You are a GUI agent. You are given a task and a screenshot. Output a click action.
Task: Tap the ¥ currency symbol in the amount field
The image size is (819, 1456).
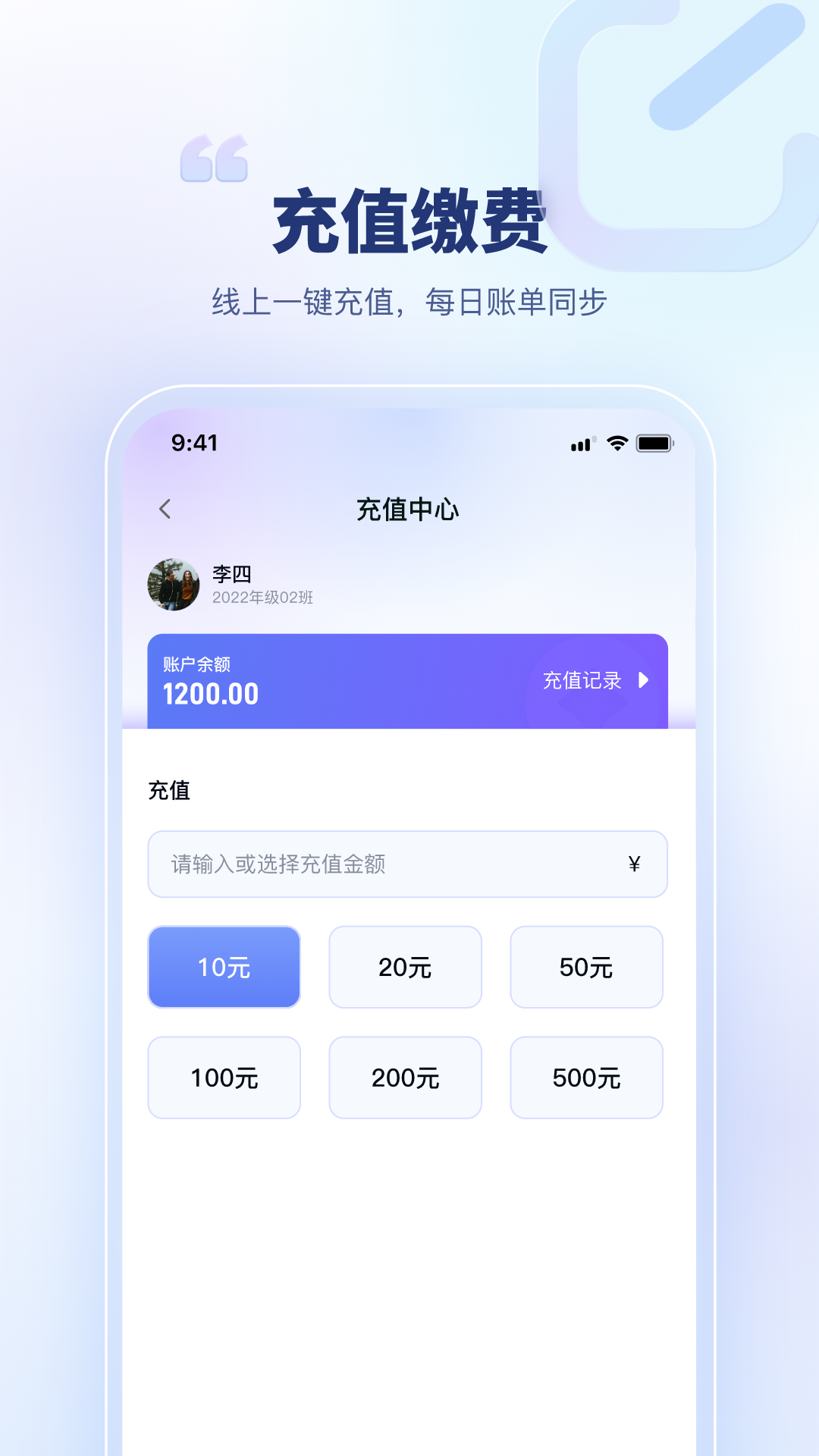634,864
